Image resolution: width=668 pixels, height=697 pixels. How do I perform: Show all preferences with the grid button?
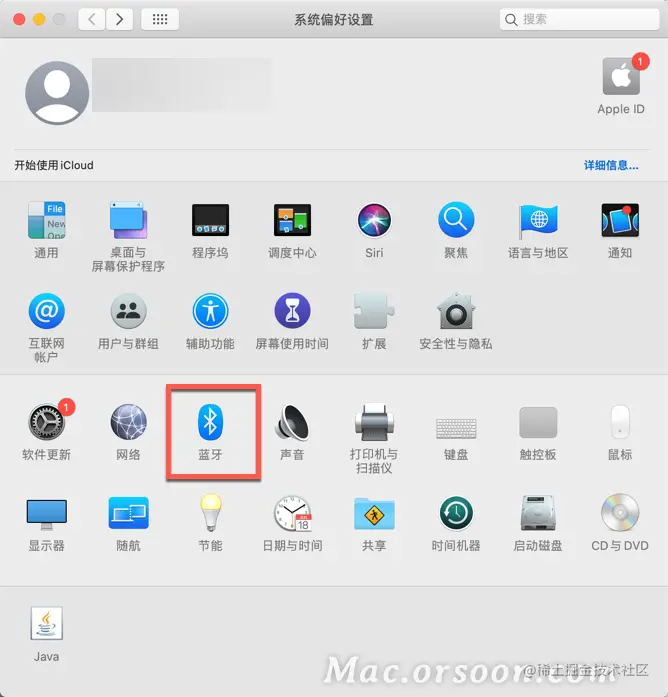coord(160,19)
